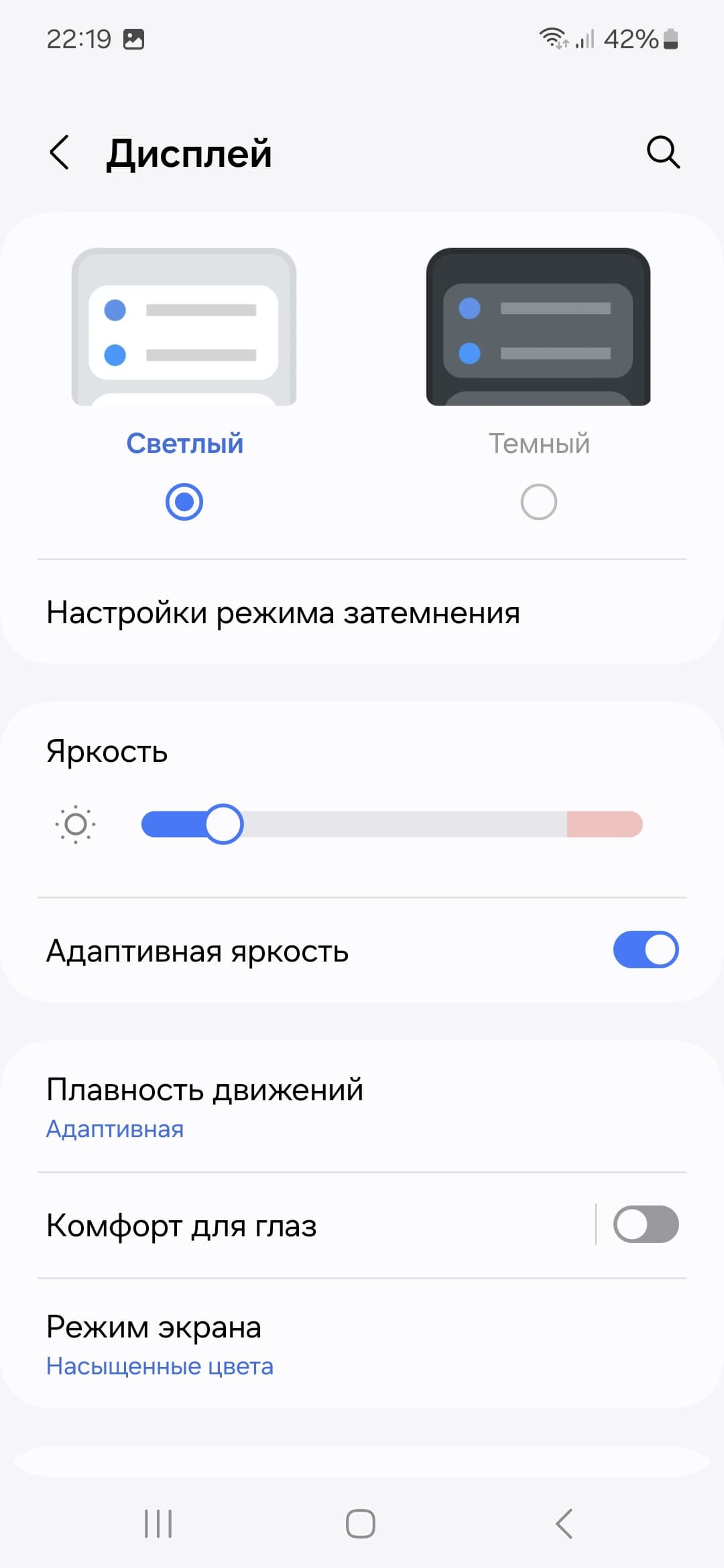Image resolution: width=724 pixels, height=1568 pixels.
Task: Turn on Комфорт для глаз switch
Action: (645, 1224)
